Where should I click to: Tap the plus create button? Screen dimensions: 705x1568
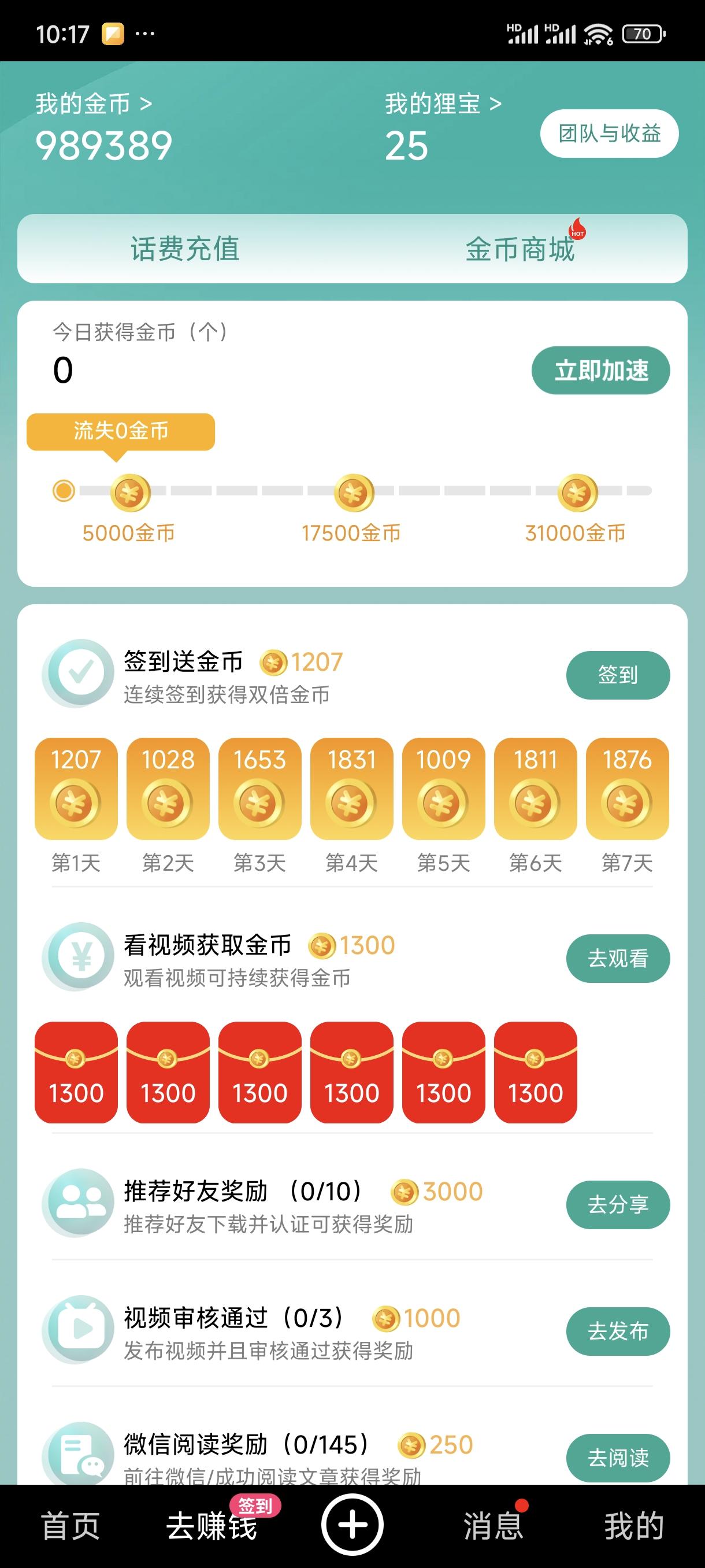click(352, 1525)
